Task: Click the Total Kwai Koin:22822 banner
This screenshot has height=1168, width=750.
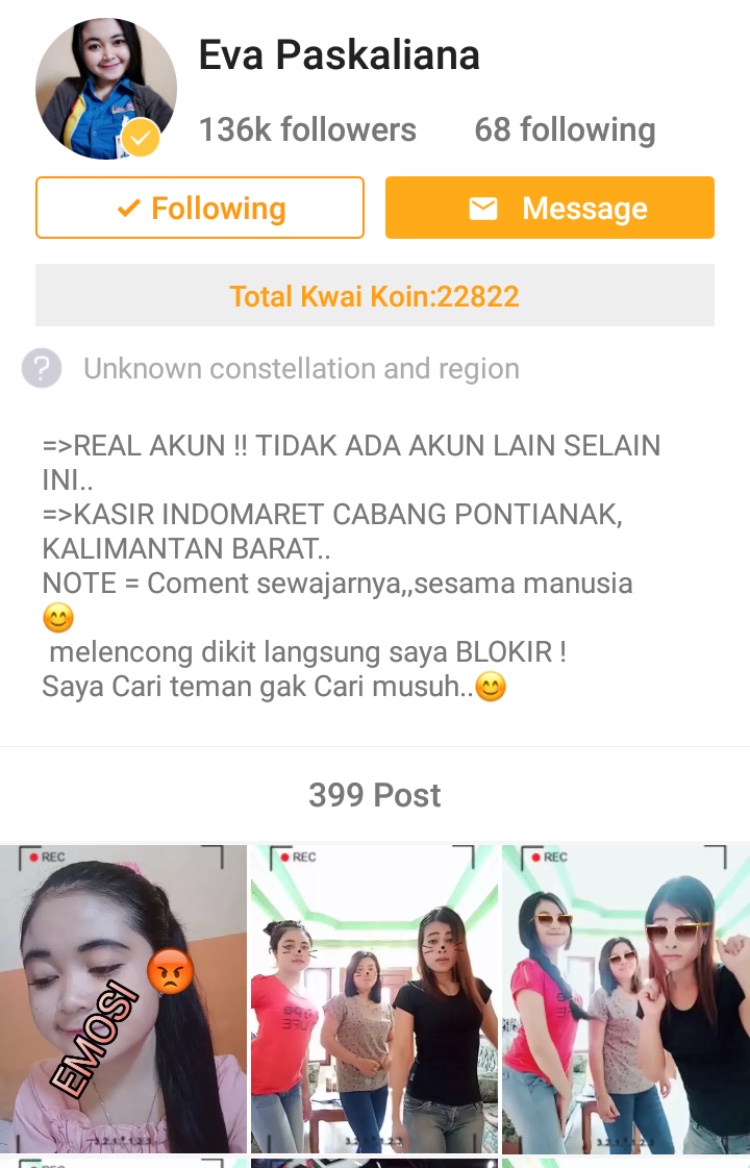Action: click(375, 296)
